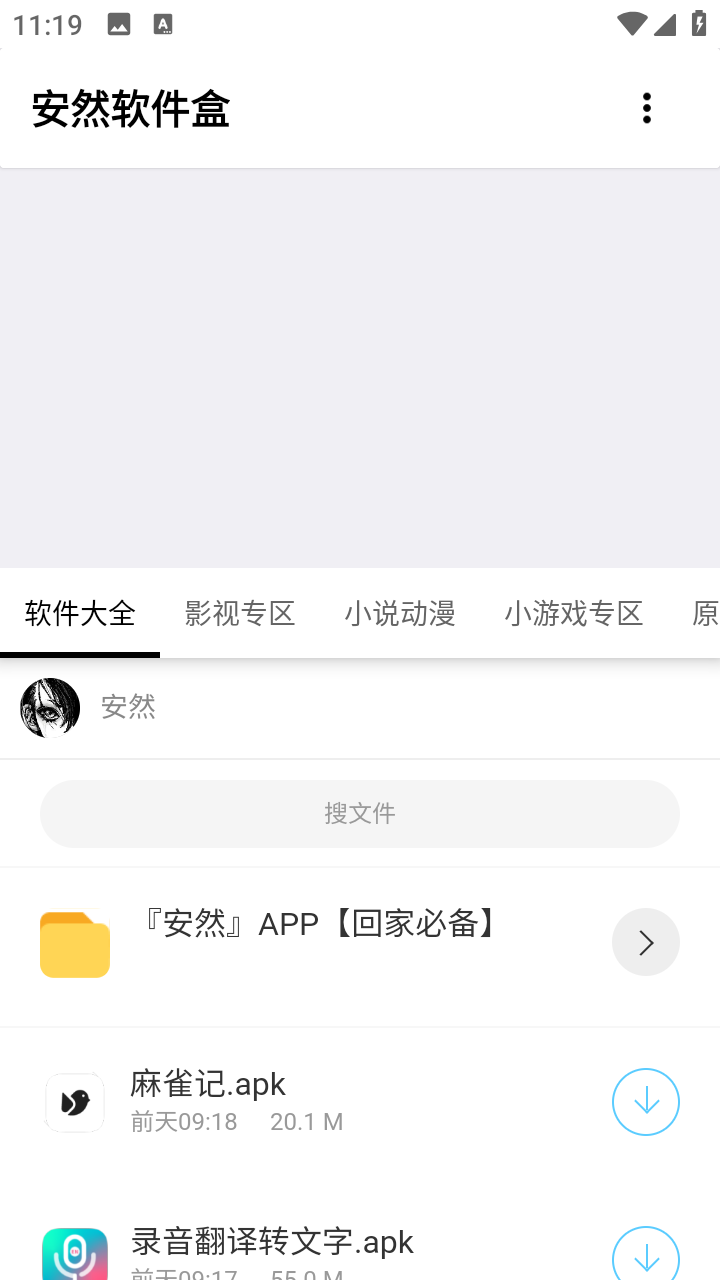Open 安然's profile avatar

50,708
